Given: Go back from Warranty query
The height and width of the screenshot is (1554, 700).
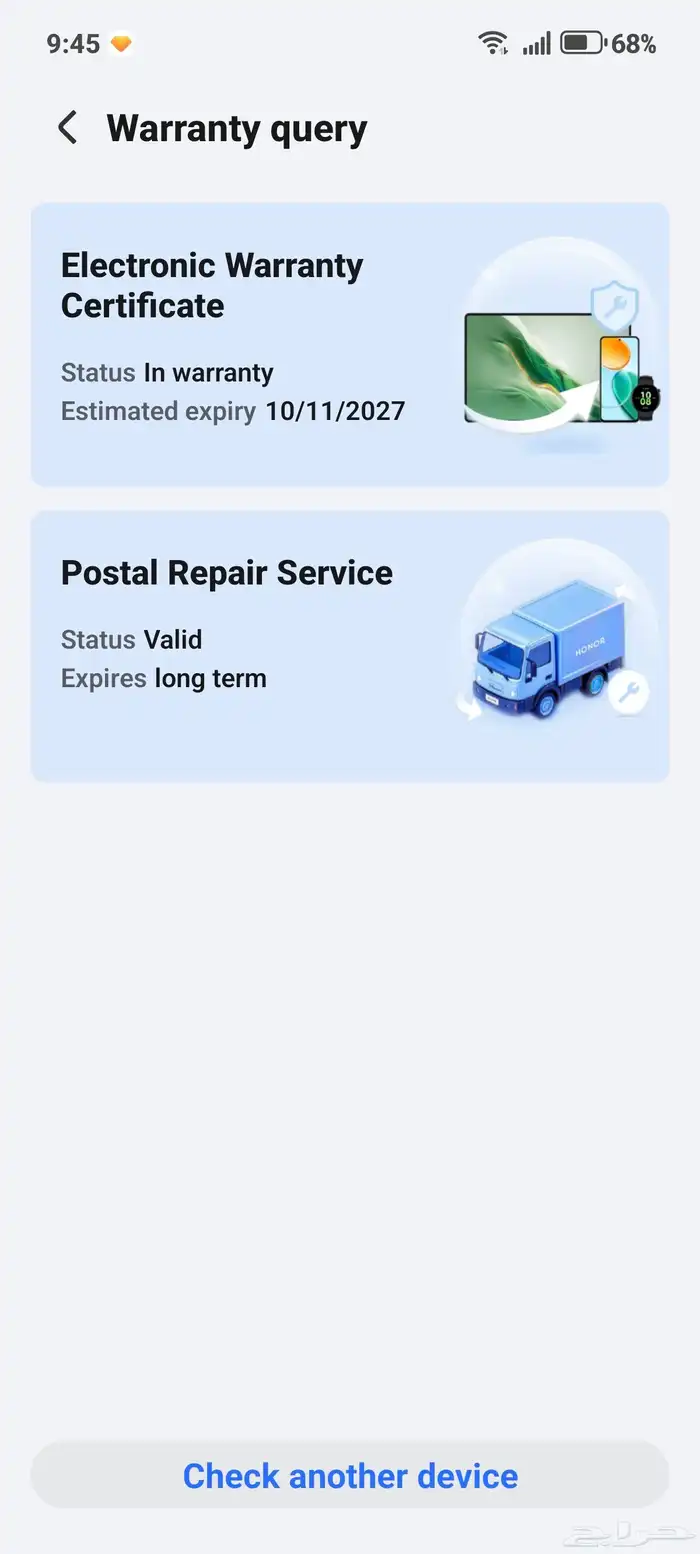Looking at the screenshot, I should [67, 128].
